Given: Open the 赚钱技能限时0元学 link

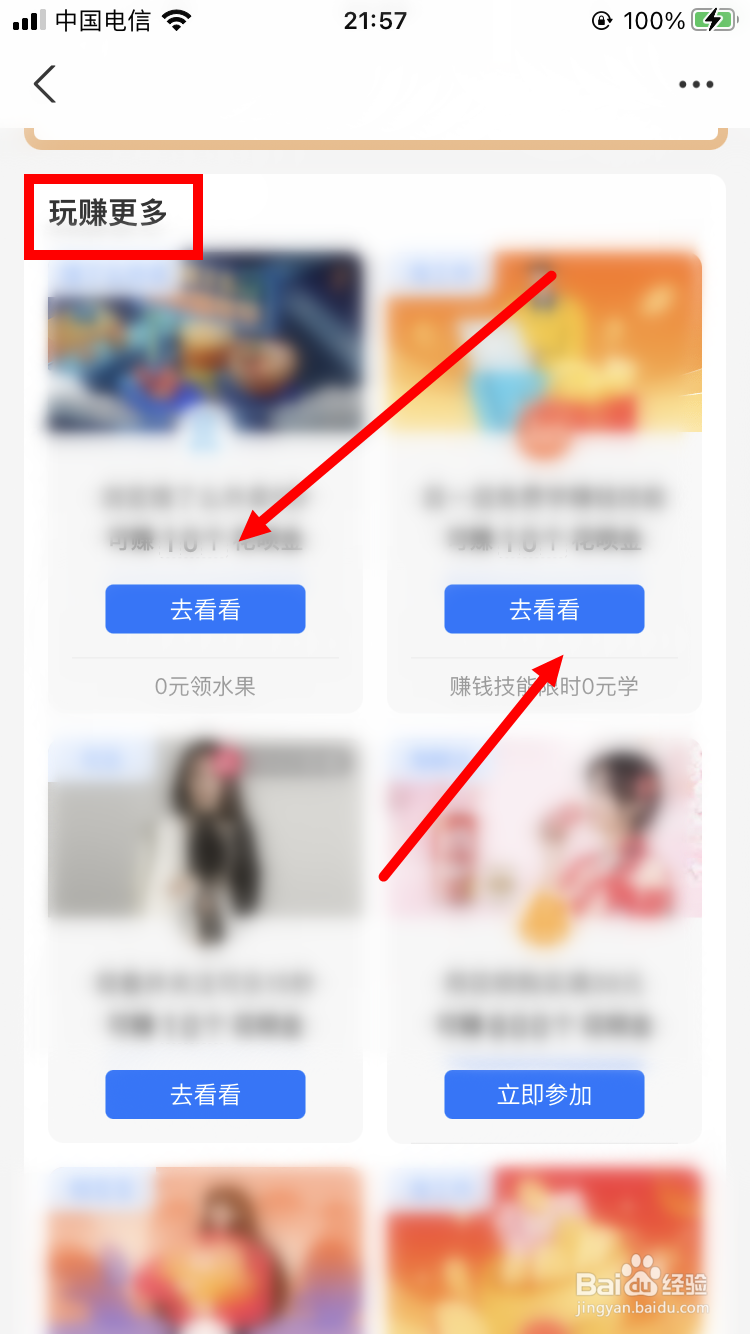Looking at the screenshot, I should pyautogui.click(x=544, y=686).
